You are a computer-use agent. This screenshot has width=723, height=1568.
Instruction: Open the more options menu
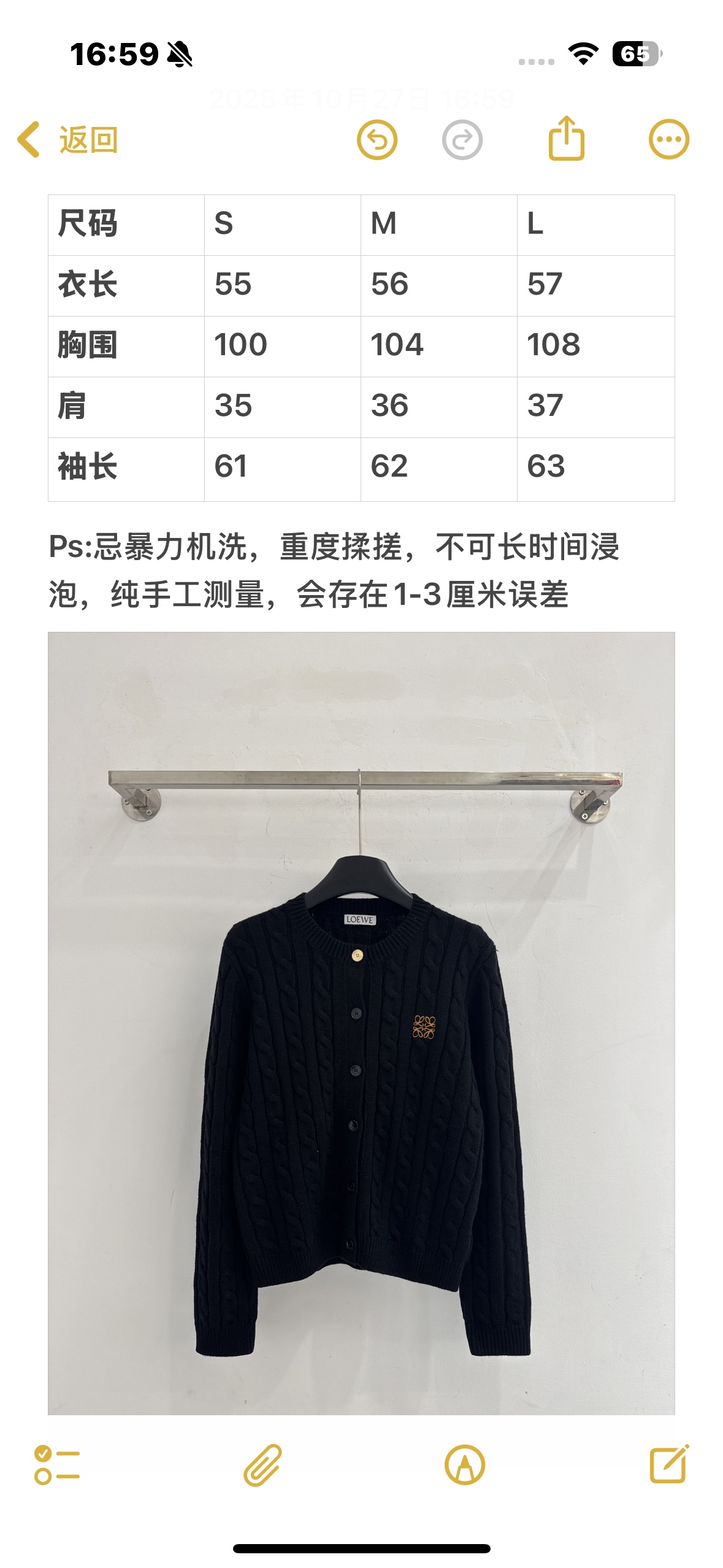pos(668,139)
